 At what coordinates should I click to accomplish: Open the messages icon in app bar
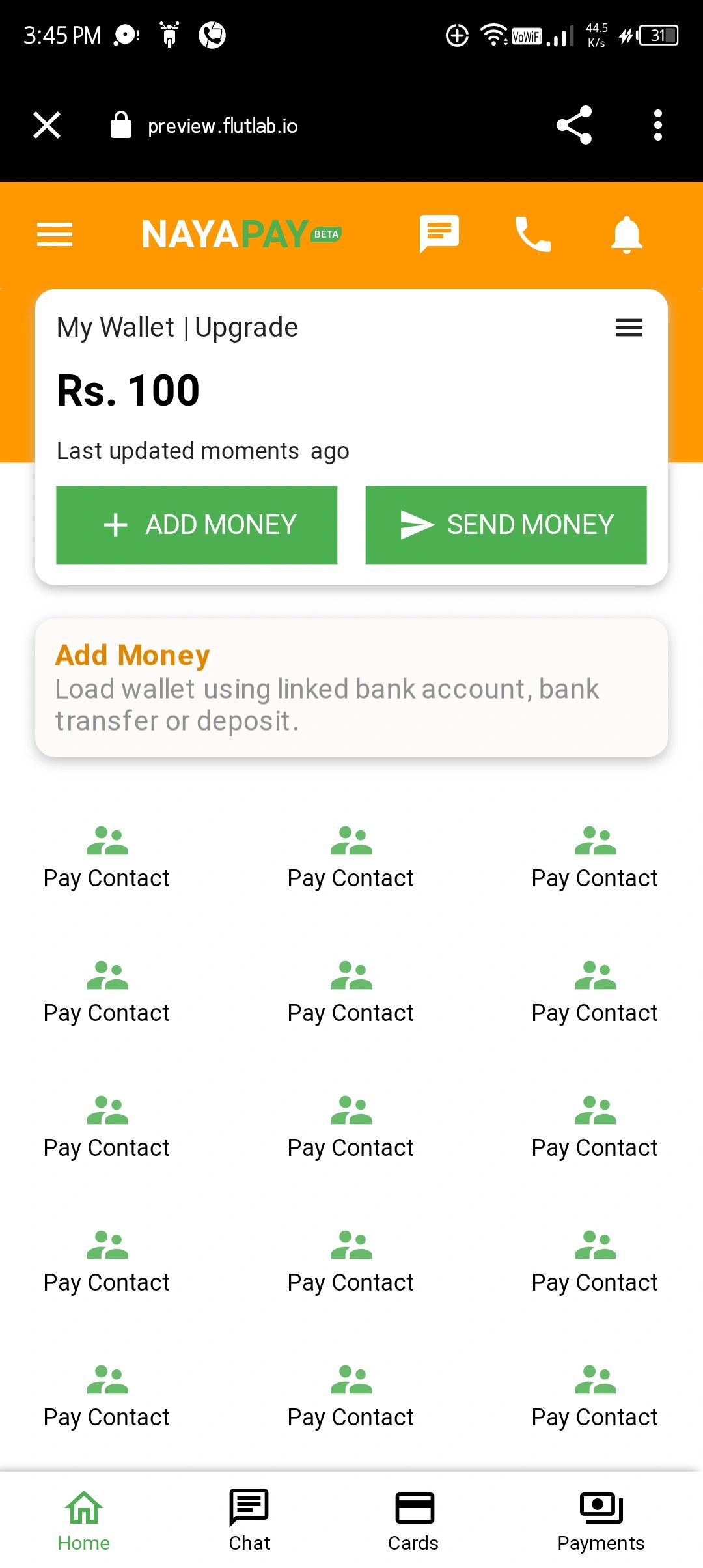click(x=439, y=233)
